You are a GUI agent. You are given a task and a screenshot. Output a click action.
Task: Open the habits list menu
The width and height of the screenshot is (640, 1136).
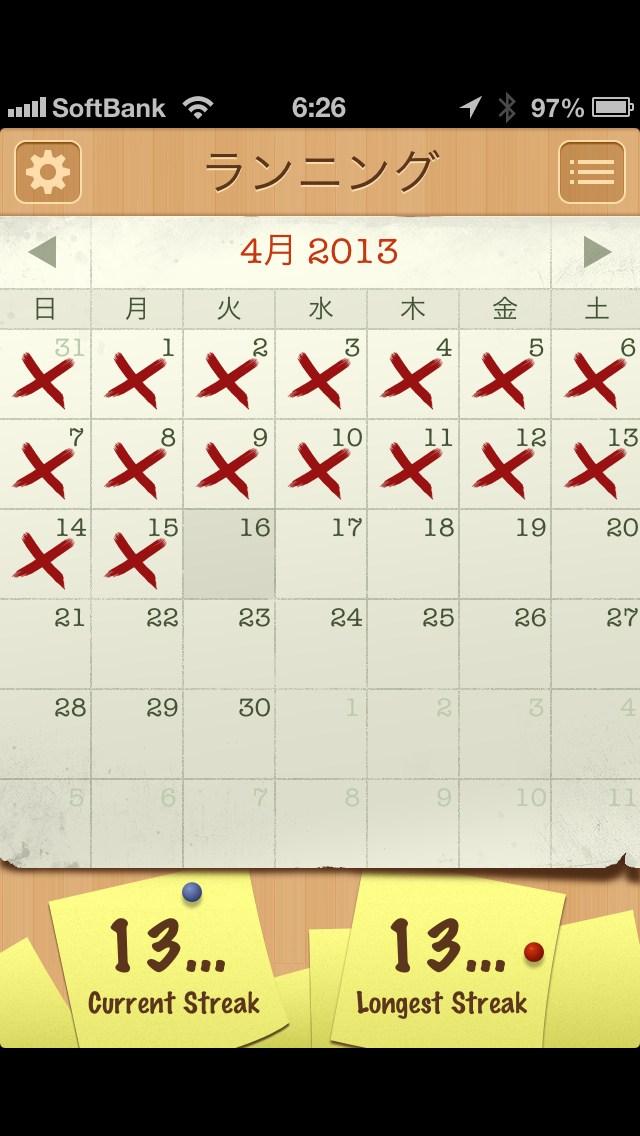click(591, 172)
